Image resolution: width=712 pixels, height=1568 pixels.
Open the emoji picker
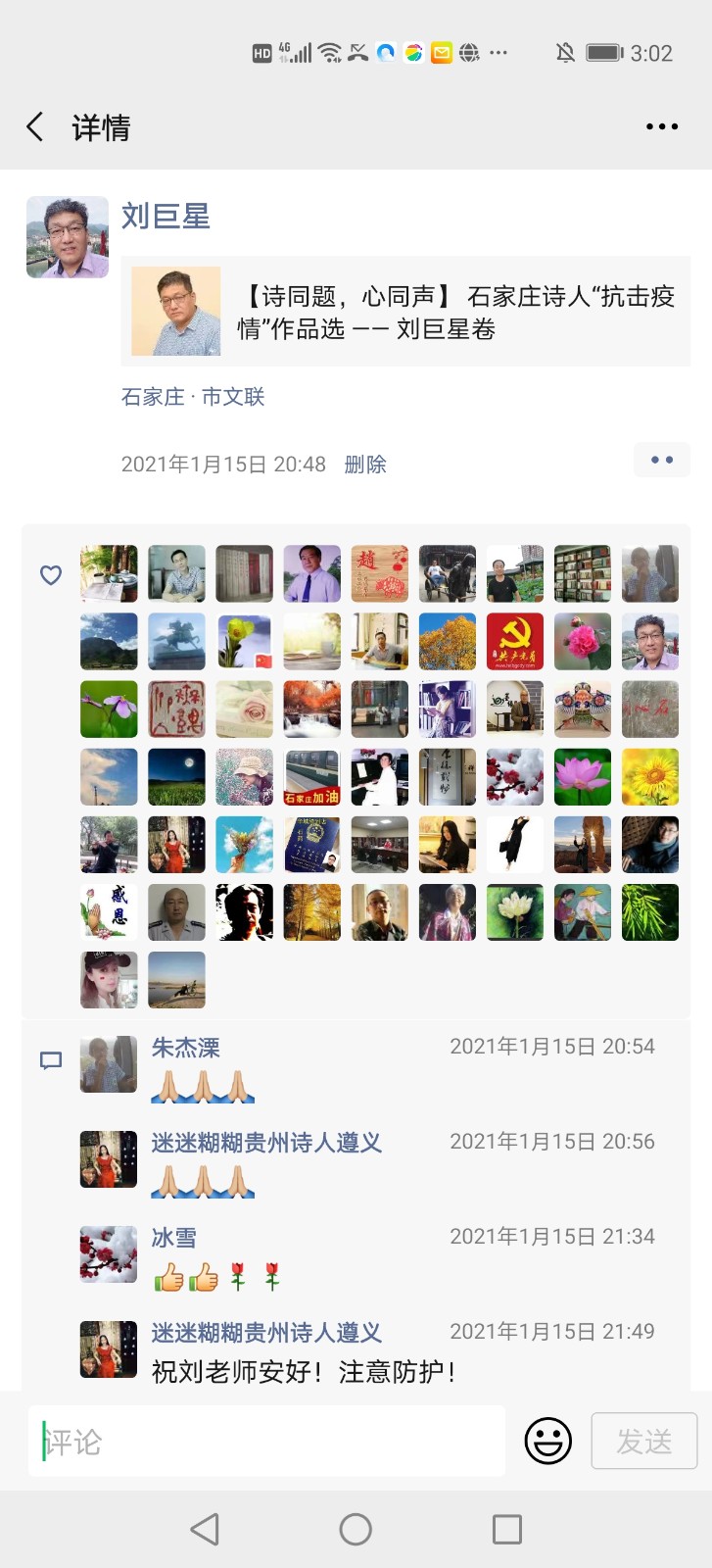pyautogui.click(x=547, y=1442)
